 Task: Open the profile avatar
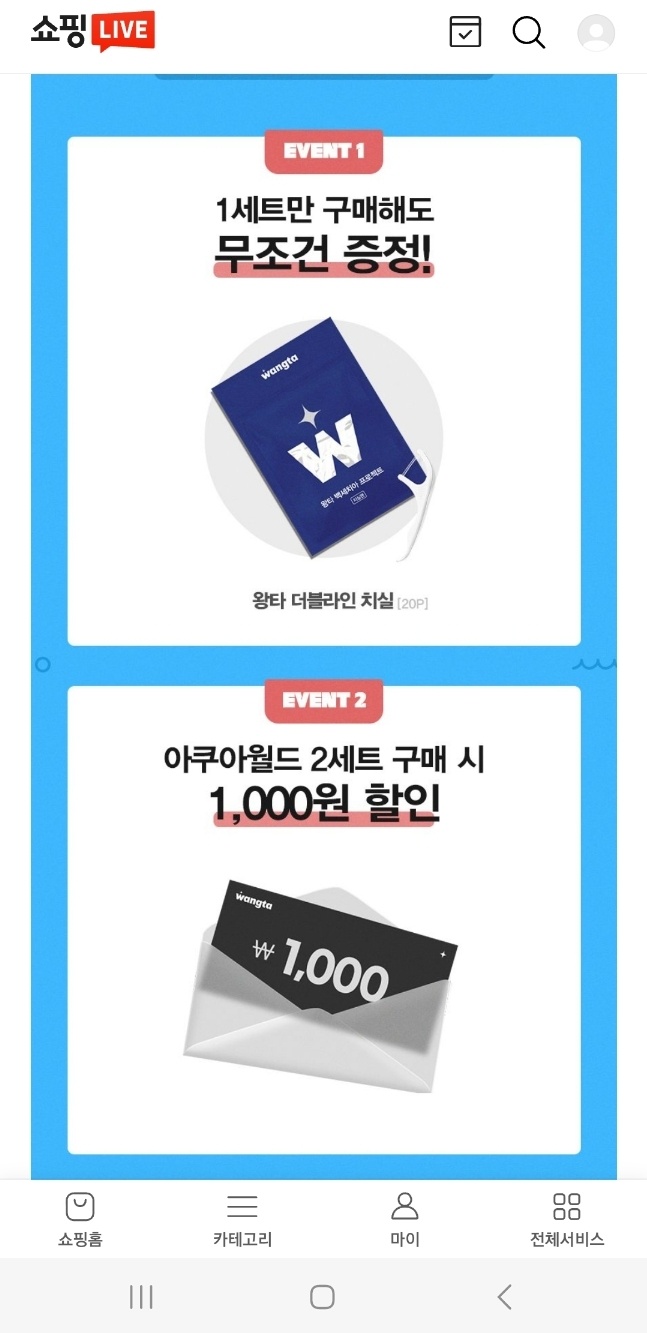pyautogui.click(x=596, y=33)
